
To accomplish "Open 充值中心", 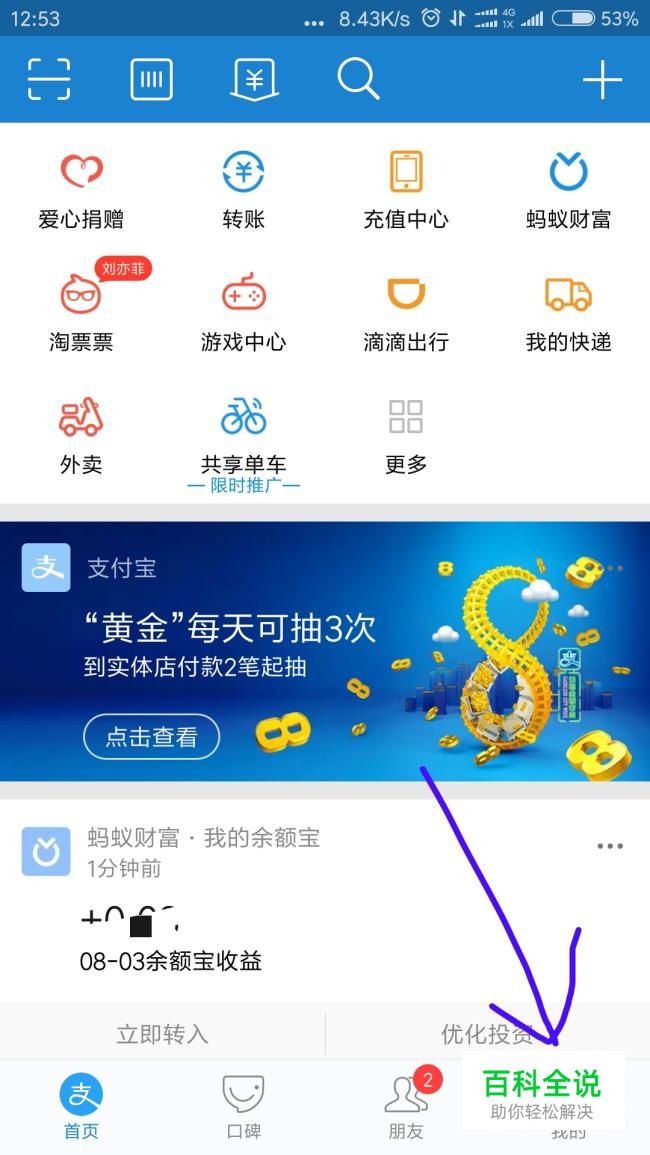I will coord(406,190).
